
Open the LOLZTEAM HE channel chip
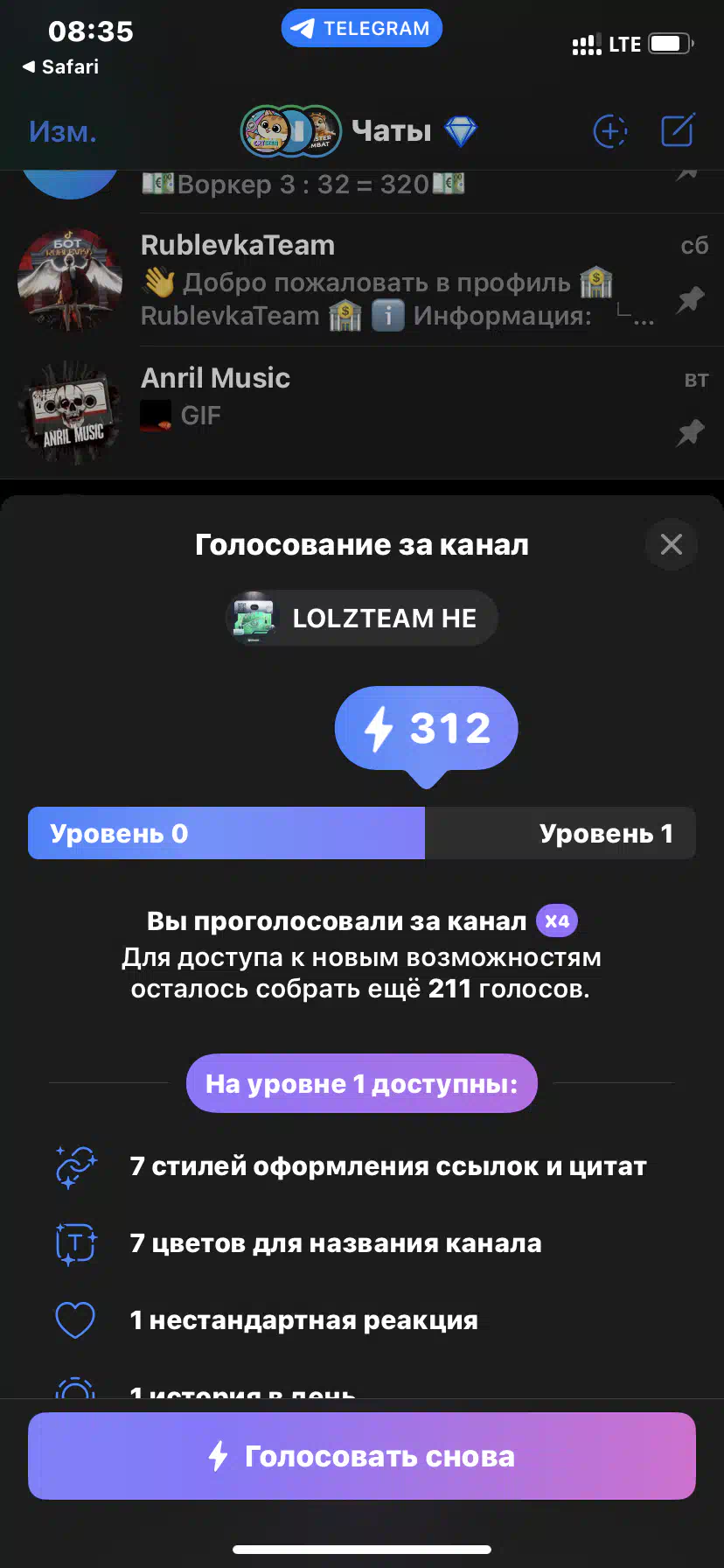(362, 618)
